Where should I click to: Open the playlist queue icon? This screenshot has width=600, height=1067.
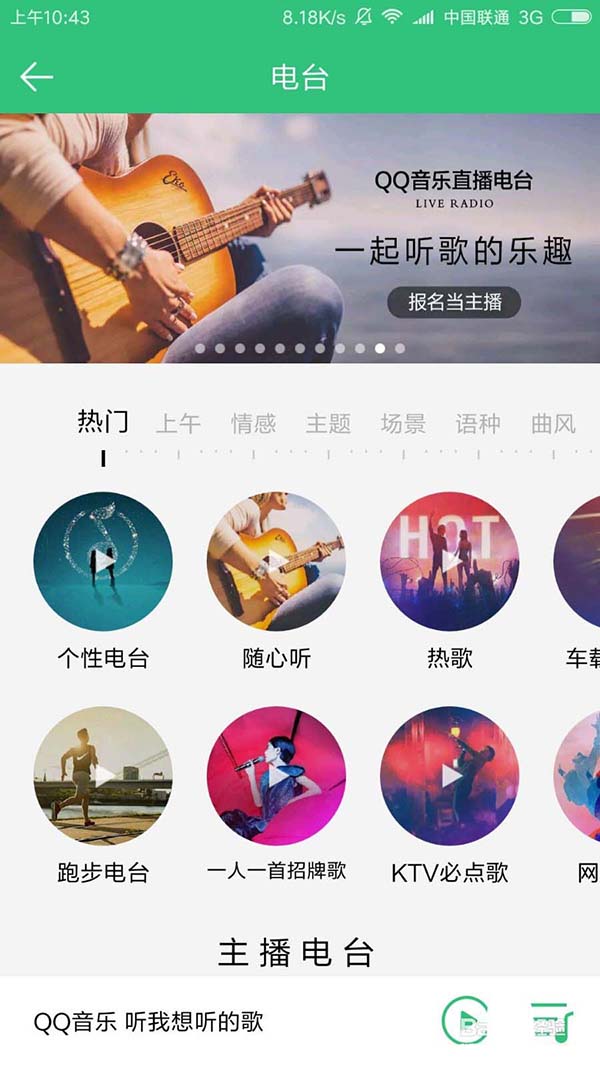pos(551,1021)
